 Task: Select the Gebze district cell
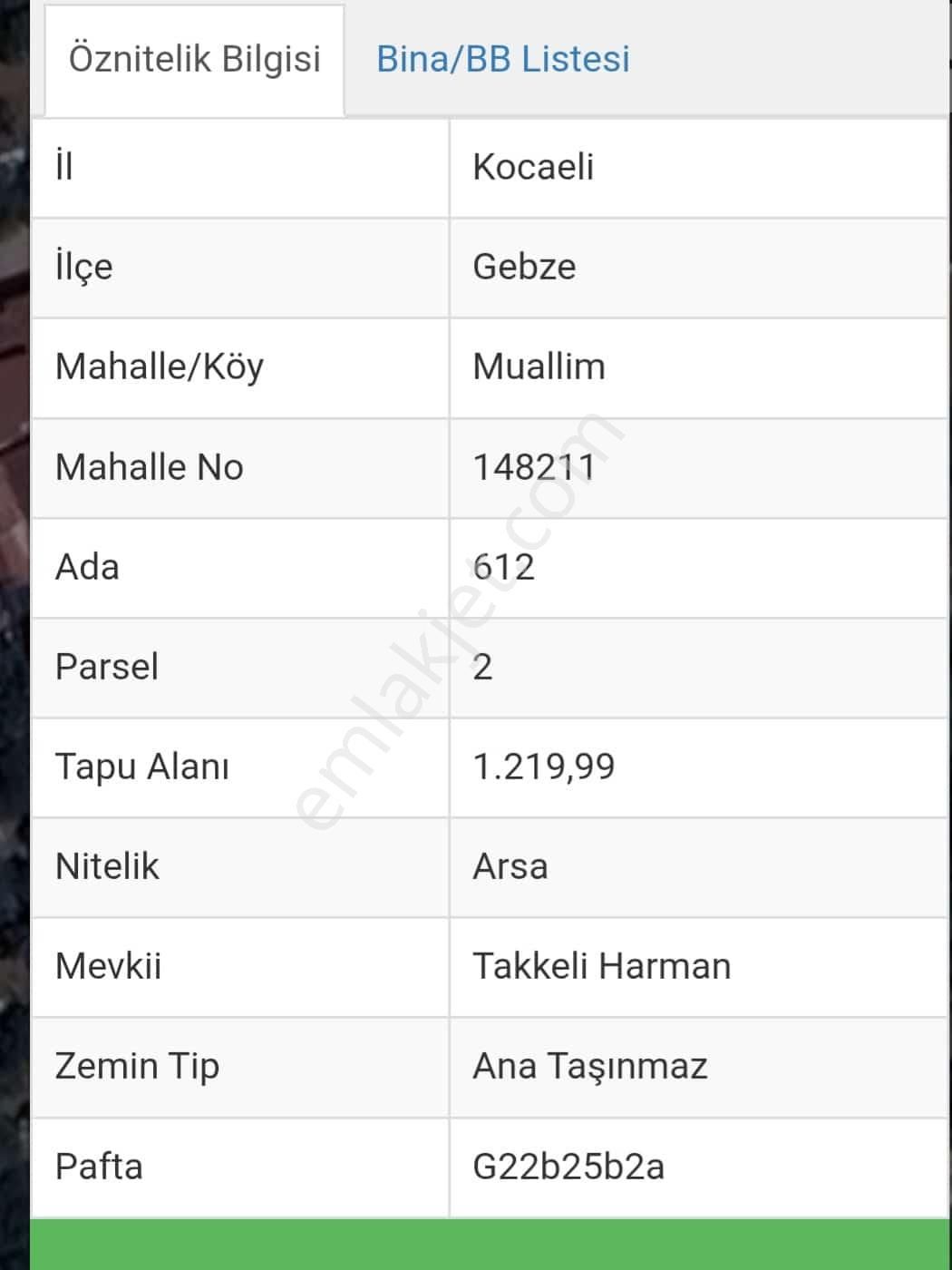[x=526, y=267]
